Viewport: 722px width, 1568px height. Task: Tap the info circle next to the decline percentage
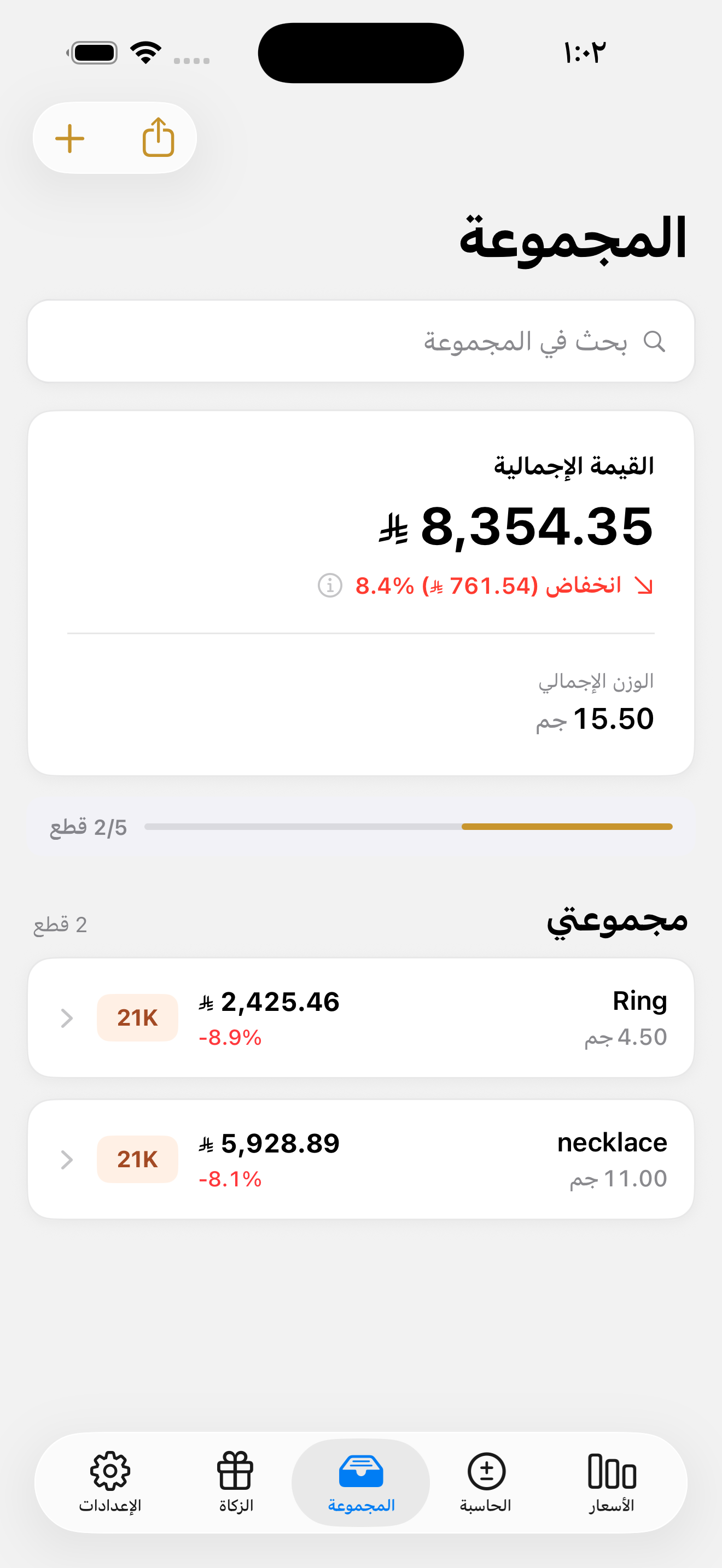tap(329, 586)
